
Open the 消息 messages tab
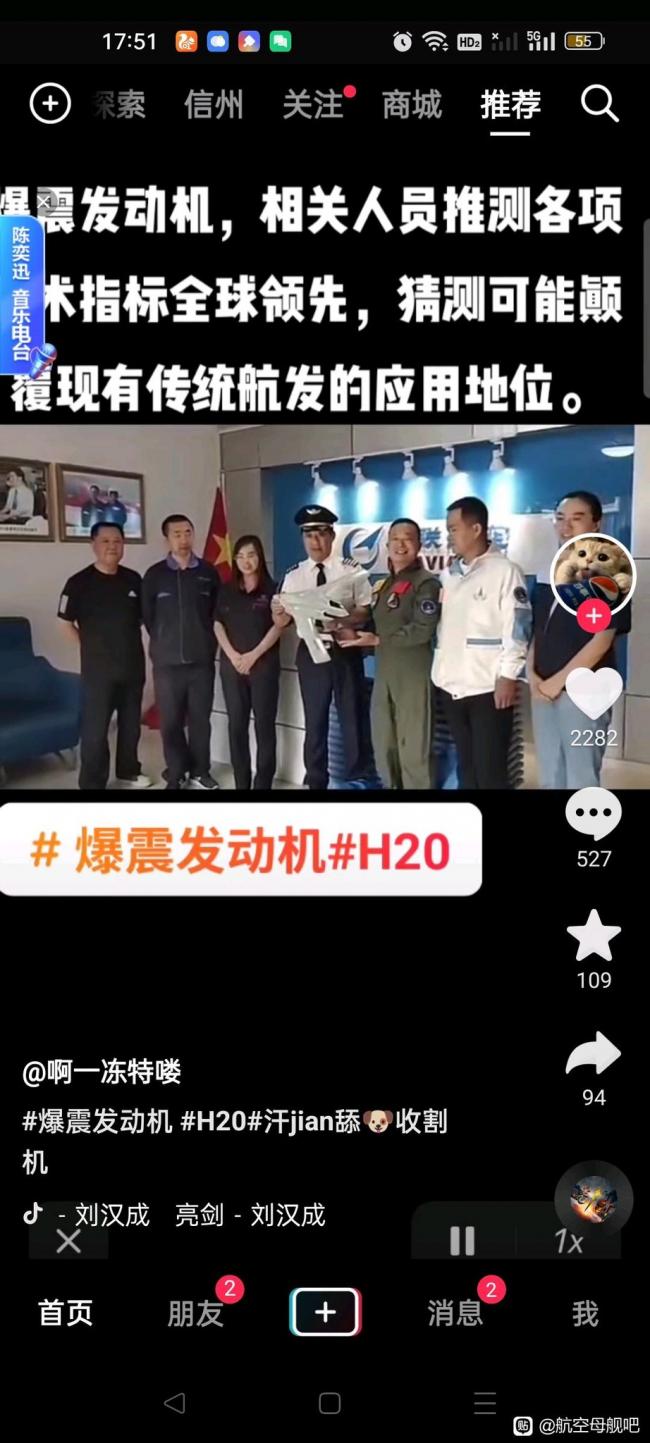(455, 1313)
